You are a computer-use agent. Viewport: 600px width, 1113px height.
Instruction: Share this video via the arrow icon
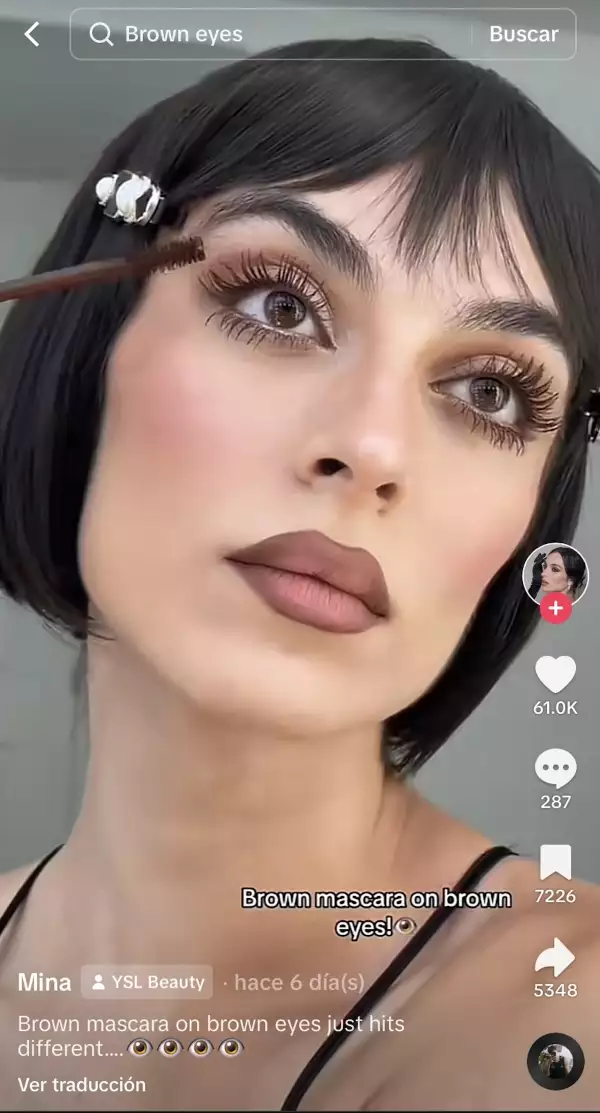coord(555,958)
